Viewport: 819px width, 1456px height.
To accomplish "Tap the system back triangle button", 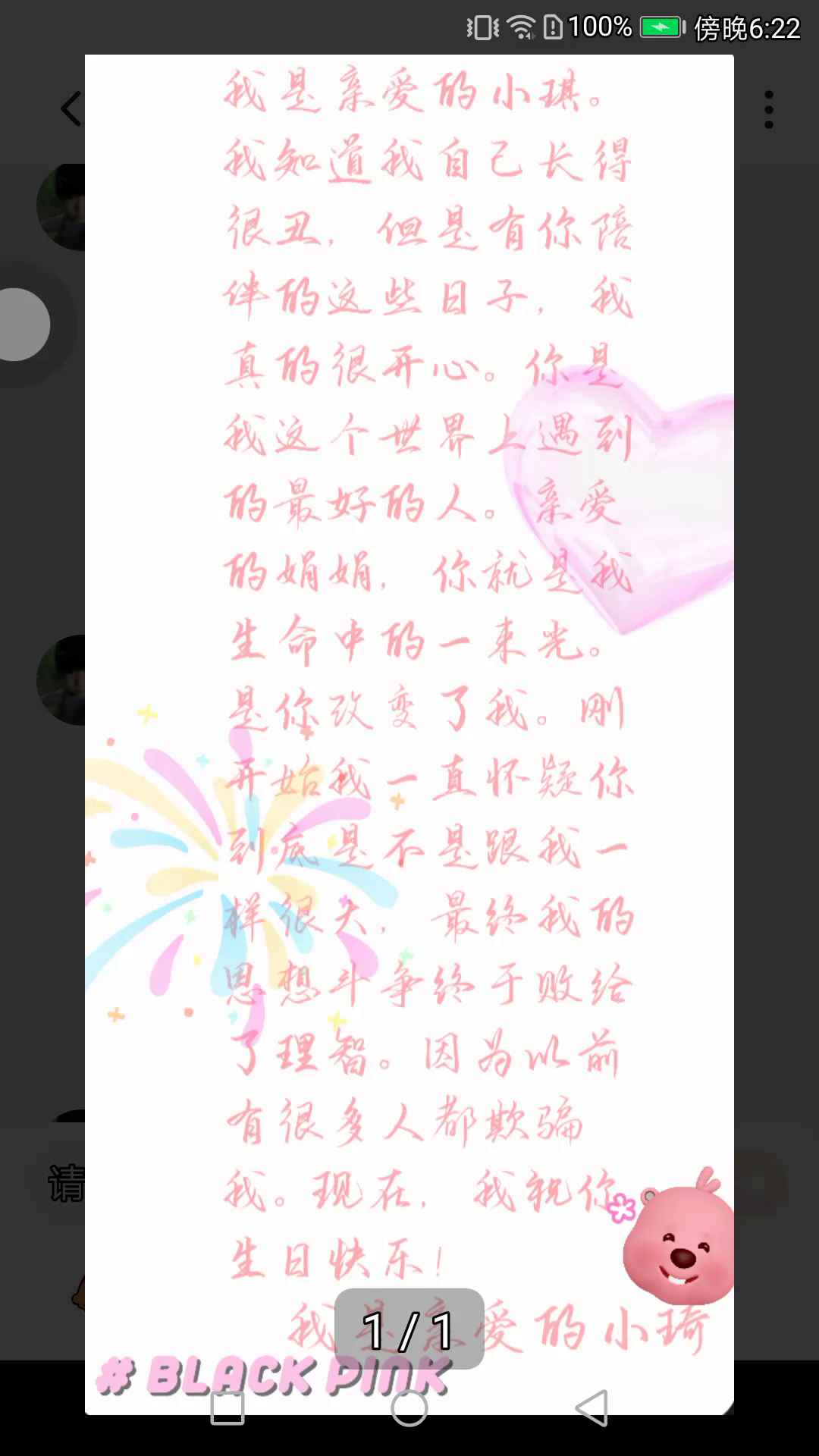I will click(592, 1409).
